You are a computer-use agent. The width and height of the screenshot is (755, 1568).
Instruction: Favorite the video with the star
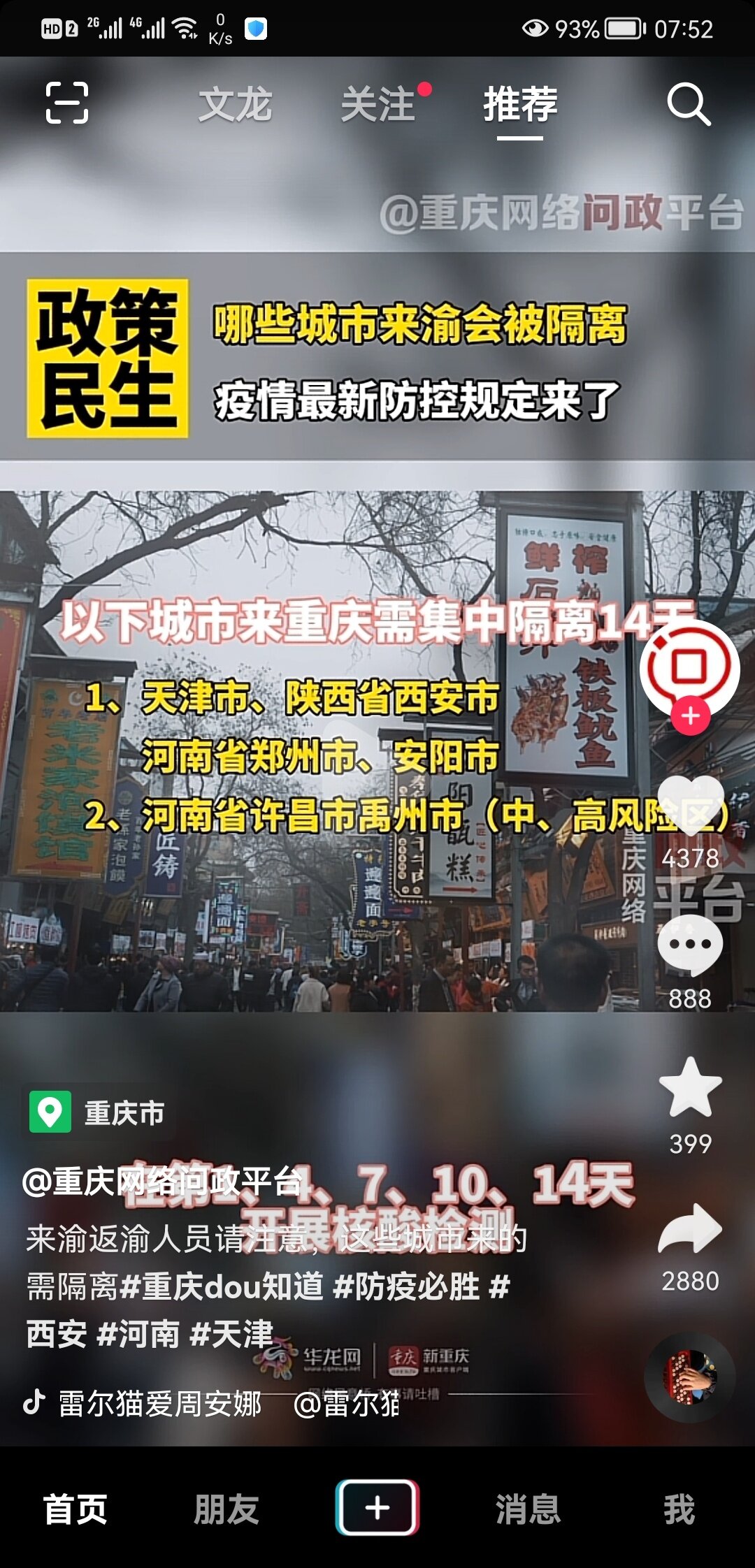tap(690, 1088)
